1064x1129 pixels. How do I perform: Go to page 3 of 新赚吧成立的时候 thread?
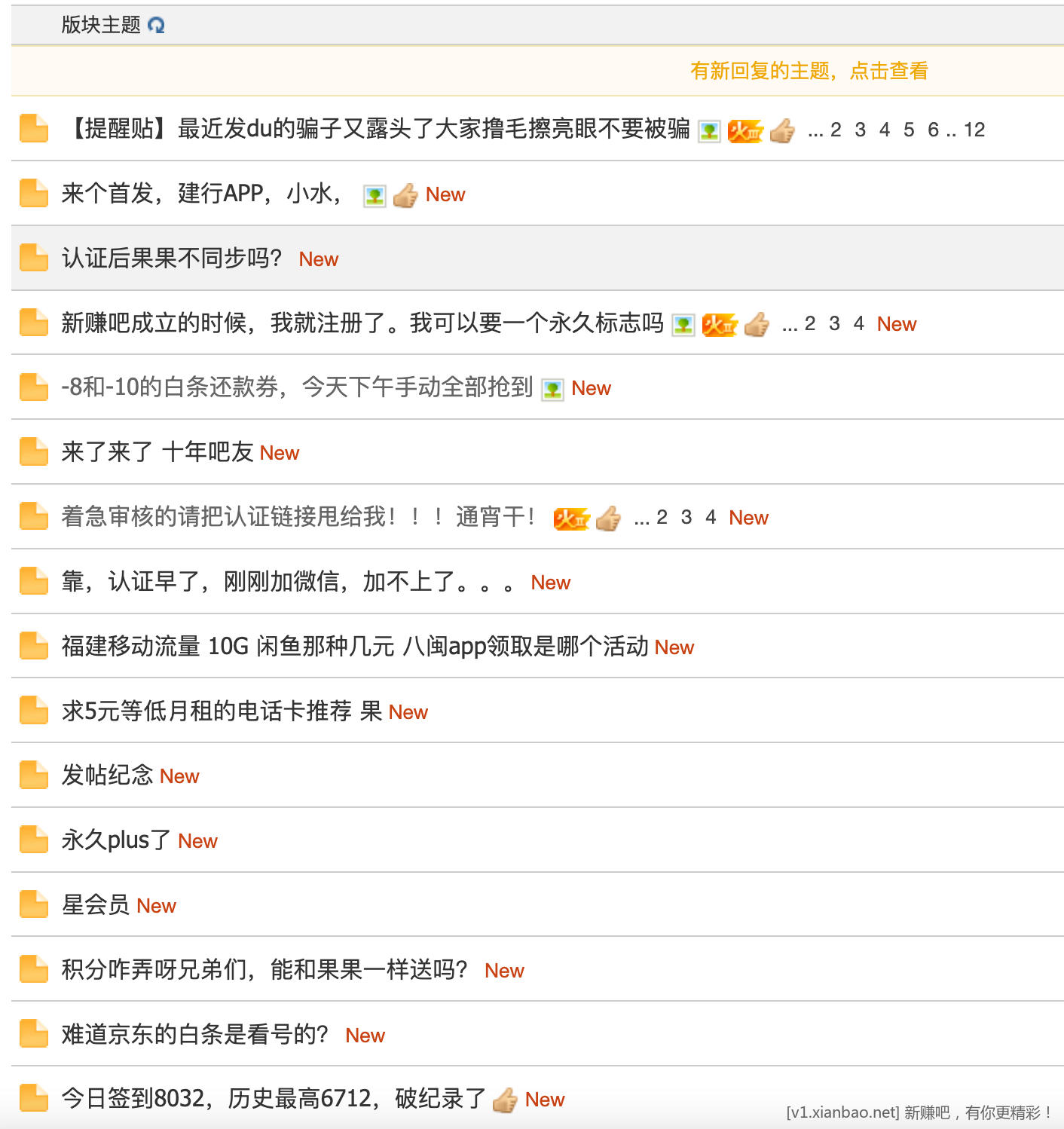834,324
